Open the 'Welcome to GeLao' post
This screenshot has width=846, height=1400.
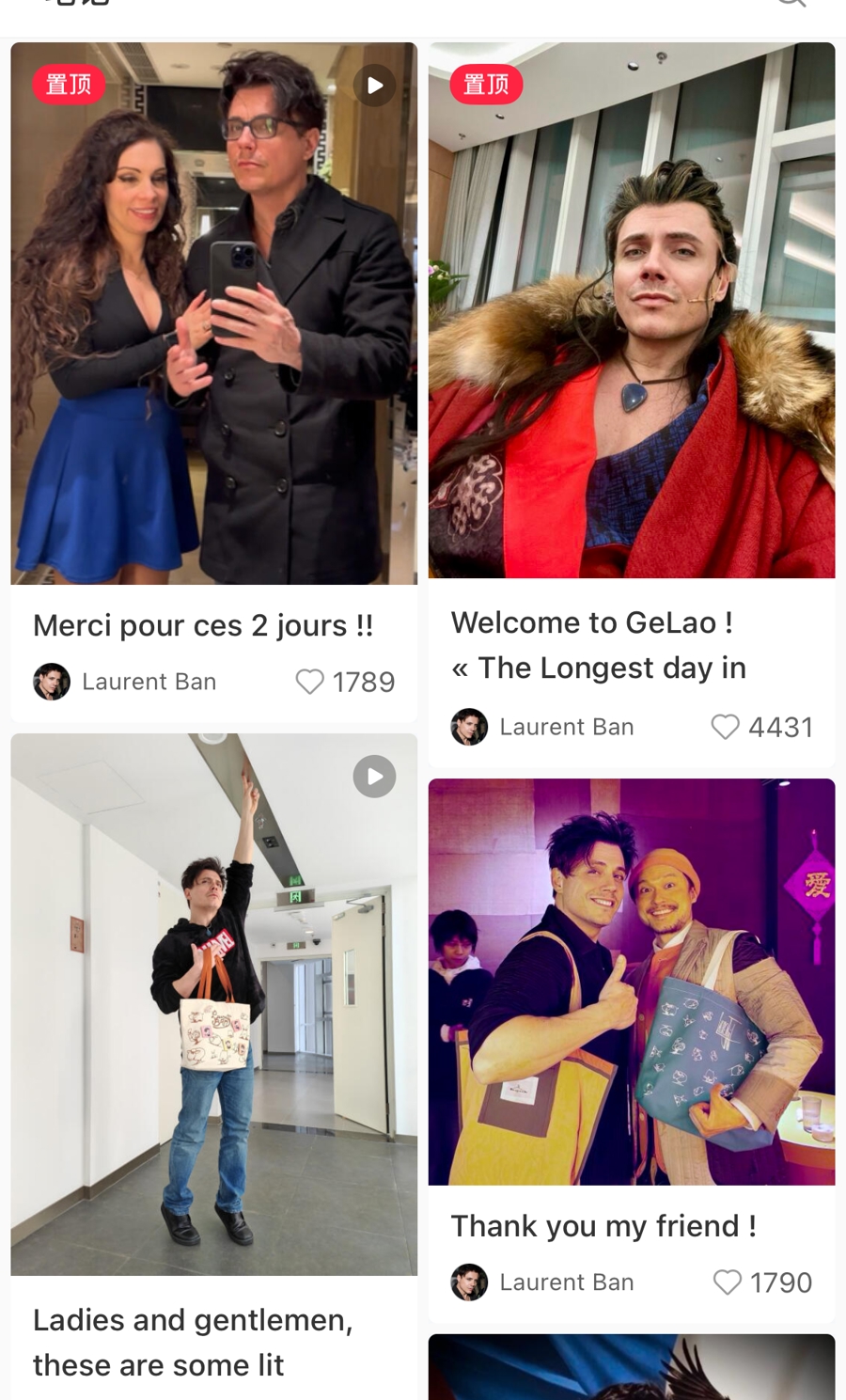[x=631, y=310]
